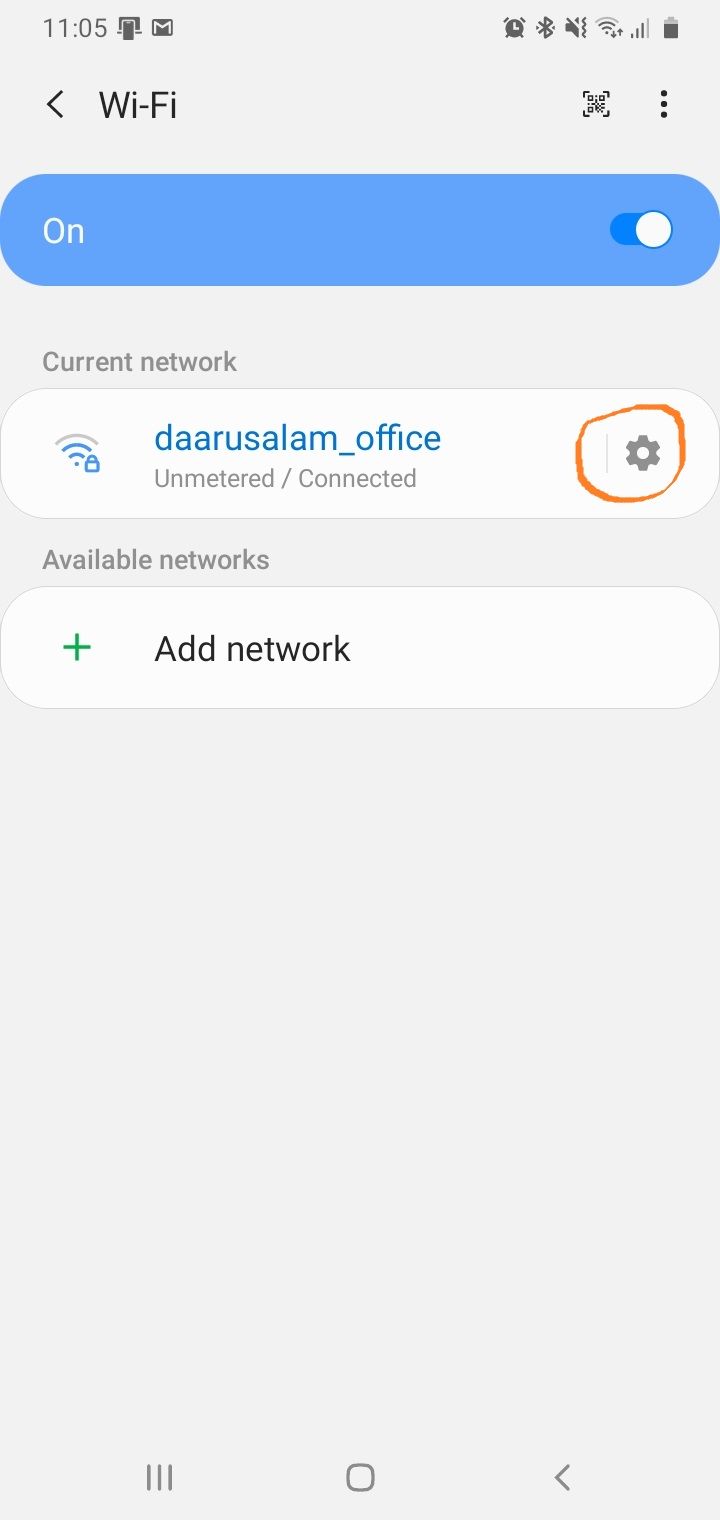Viewport: 720px width, 1520px height.
Task: Select the daarusalam_office network name
Action: pyautogui.click(x=297, y=437)
